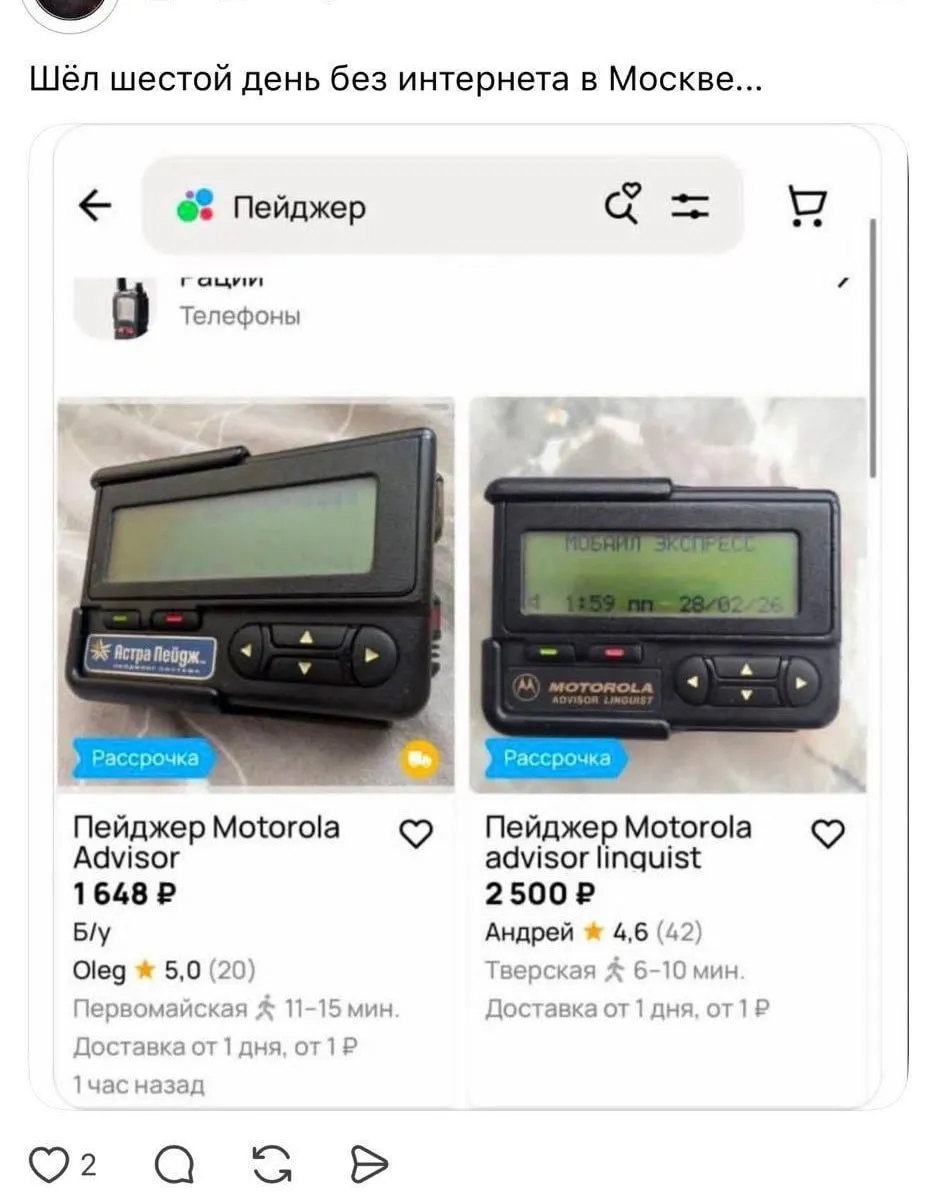This screenshot has height=1204, width=932.
Task: Like the post with the heart icon
Action: click(x=46, y=1163)
